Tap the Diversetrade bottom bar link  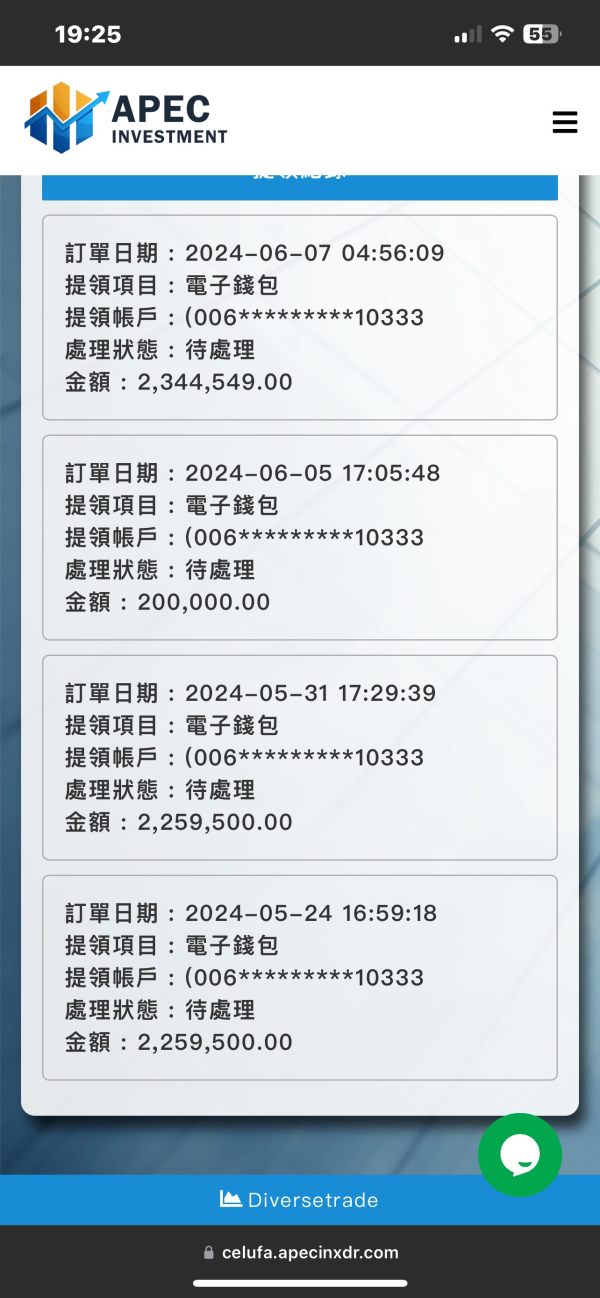(x=300, y=1200)
